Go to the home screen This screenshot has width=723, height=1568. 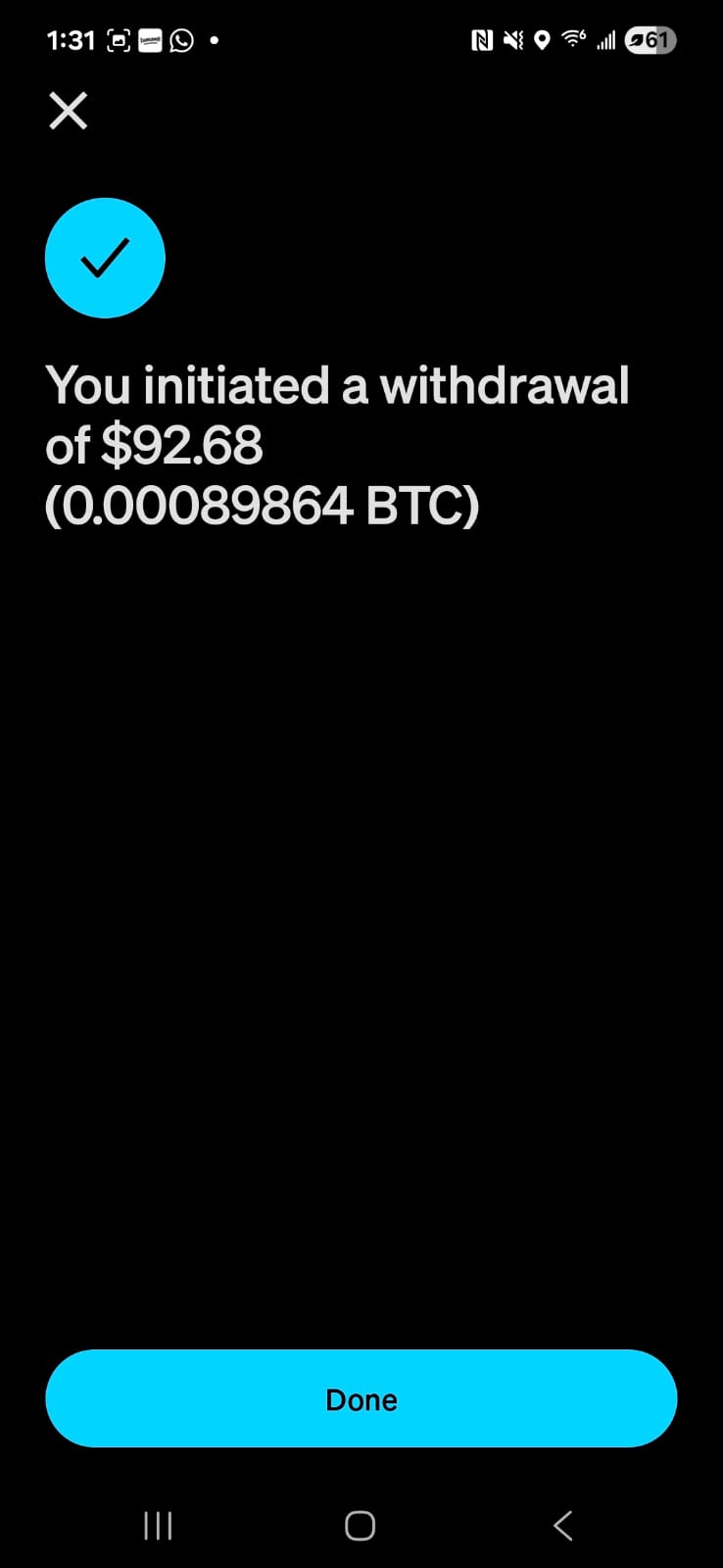click(360, 1525)
